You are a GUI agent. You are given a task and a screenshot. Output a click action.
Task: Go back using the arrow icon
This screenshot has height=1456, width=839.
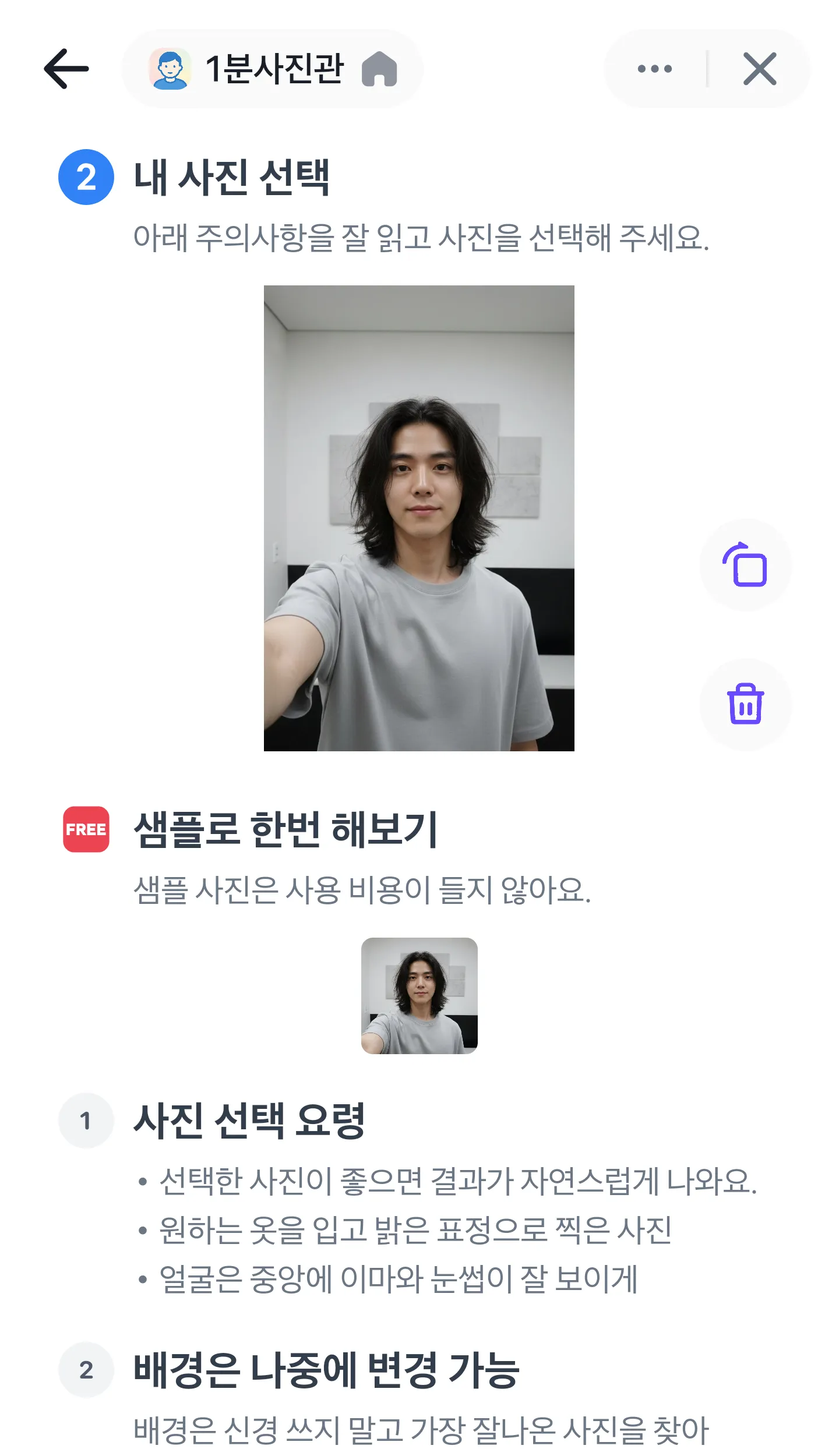[x=66, y=69]
